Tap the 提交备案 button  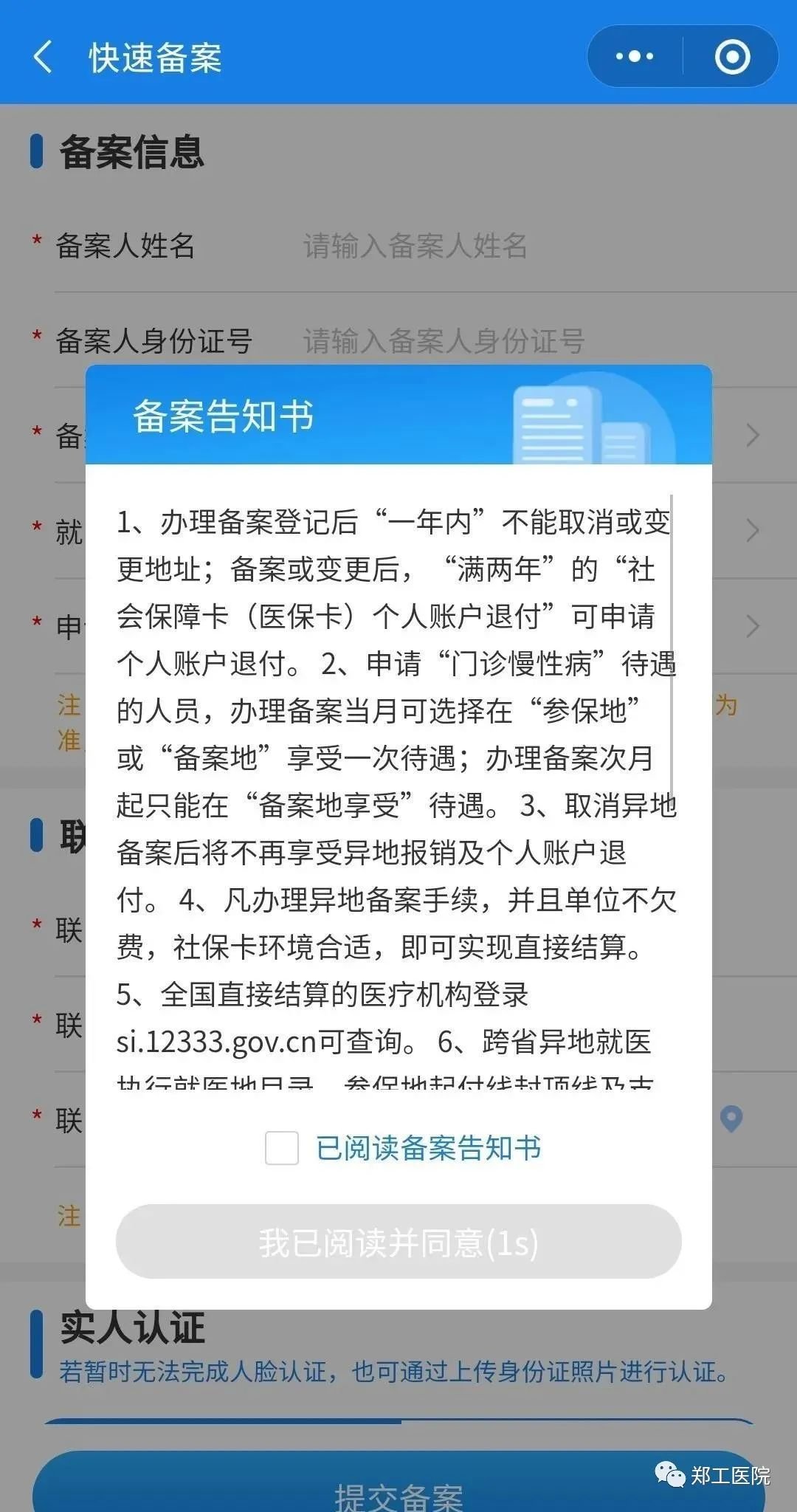point(398,1491)
